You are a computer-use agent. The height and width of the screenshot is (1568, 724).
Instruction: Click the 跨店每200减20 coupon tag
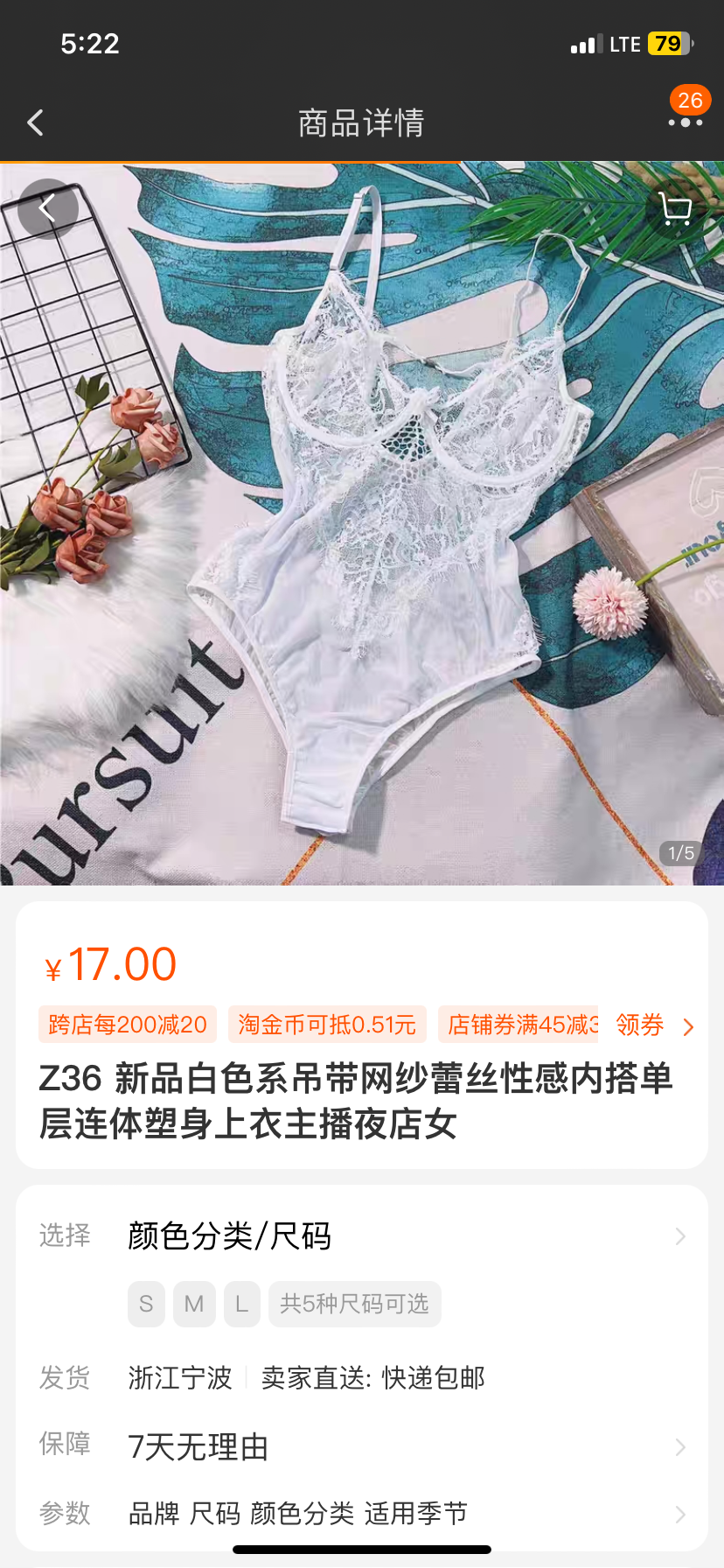coord(127,1024)
